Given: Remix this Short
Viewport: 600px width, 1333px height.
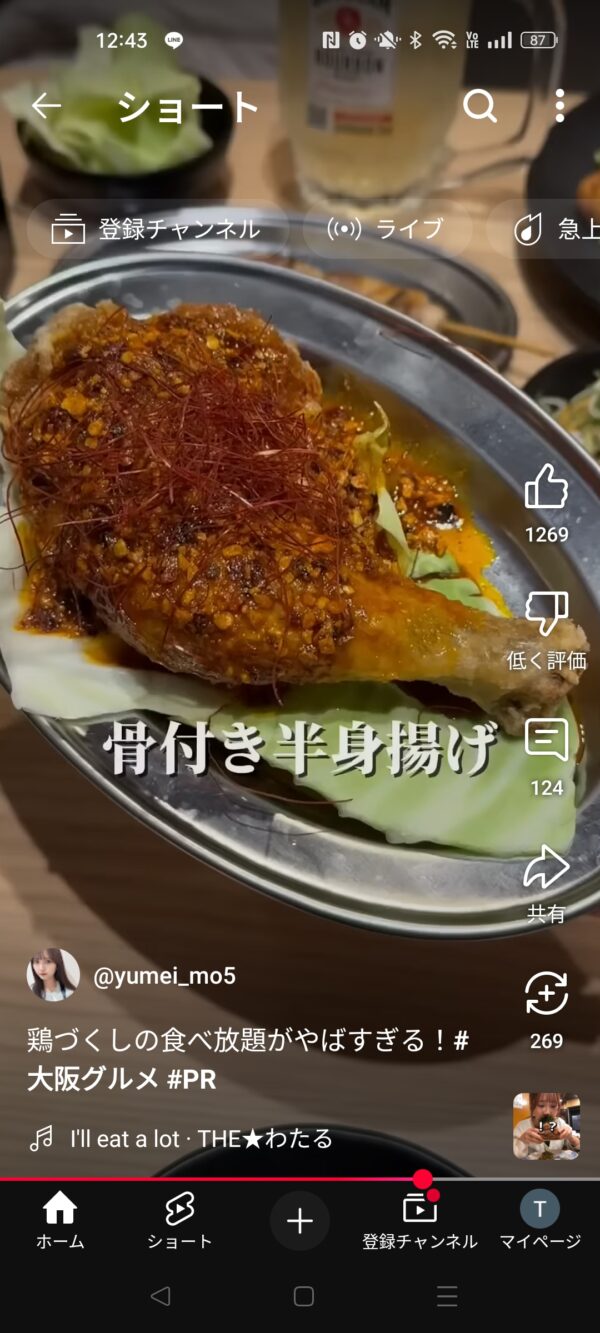Looking at the screenshot, I should click(546, 994).
